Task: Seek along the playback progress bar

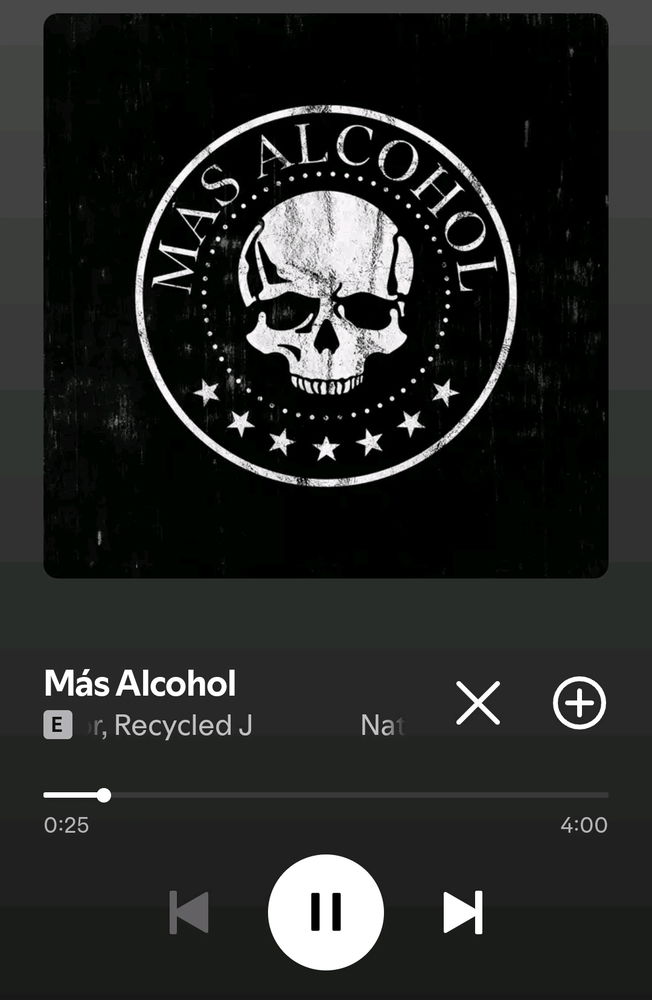Action: click(325, 795)
